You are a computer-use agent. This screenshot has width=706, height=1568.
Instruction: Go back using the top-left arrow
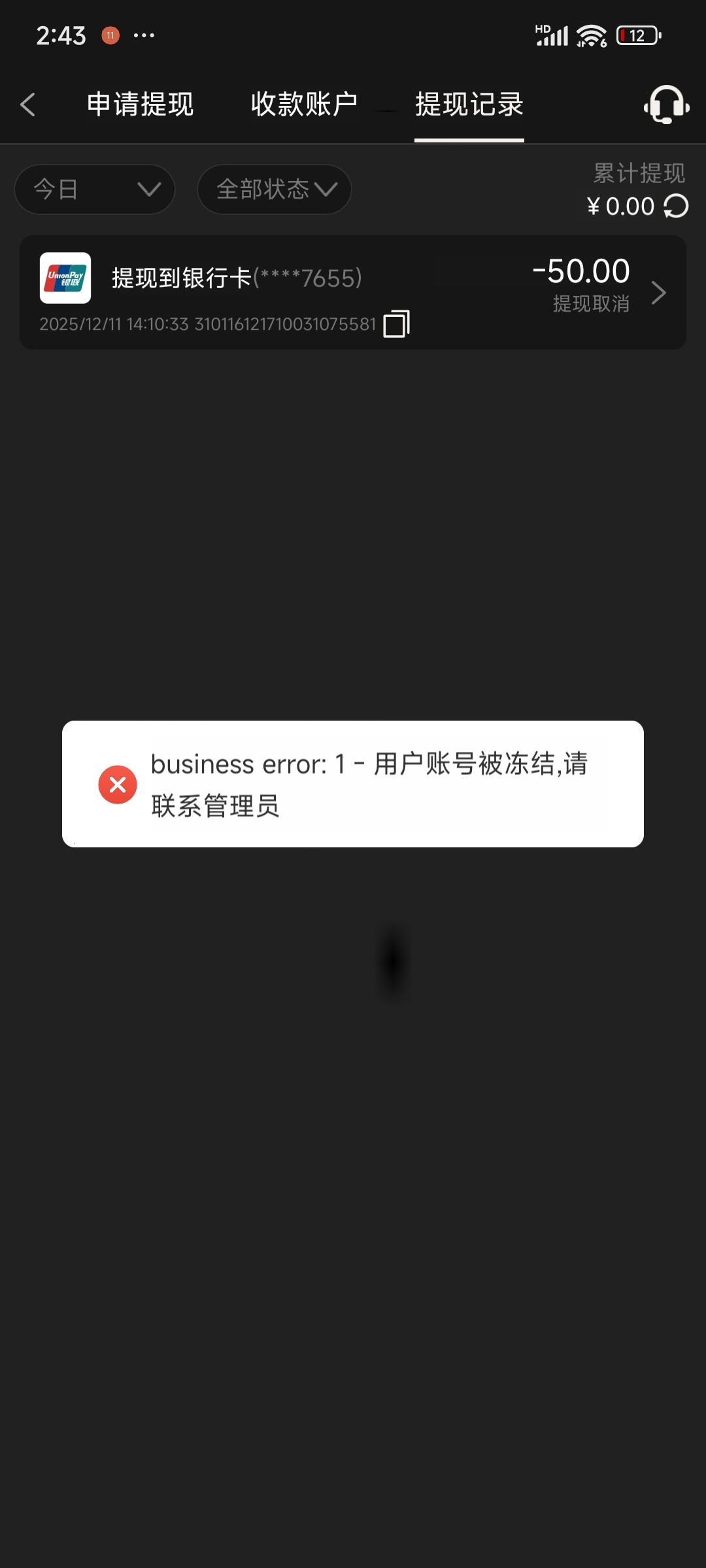coord(27,105)
